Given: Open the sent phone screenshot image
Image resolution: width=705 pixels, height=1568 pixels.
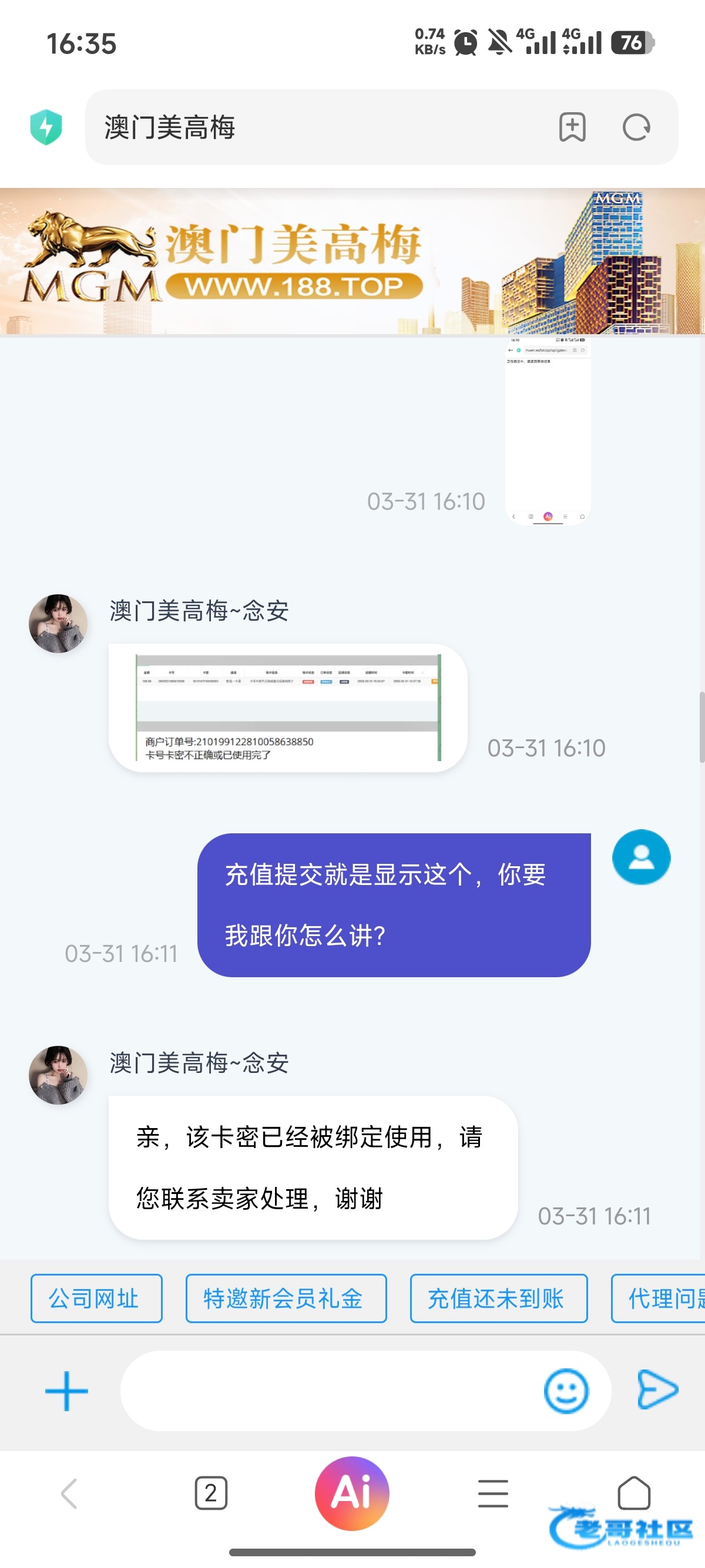Looking at the screenshot, I should coord(548,431).
